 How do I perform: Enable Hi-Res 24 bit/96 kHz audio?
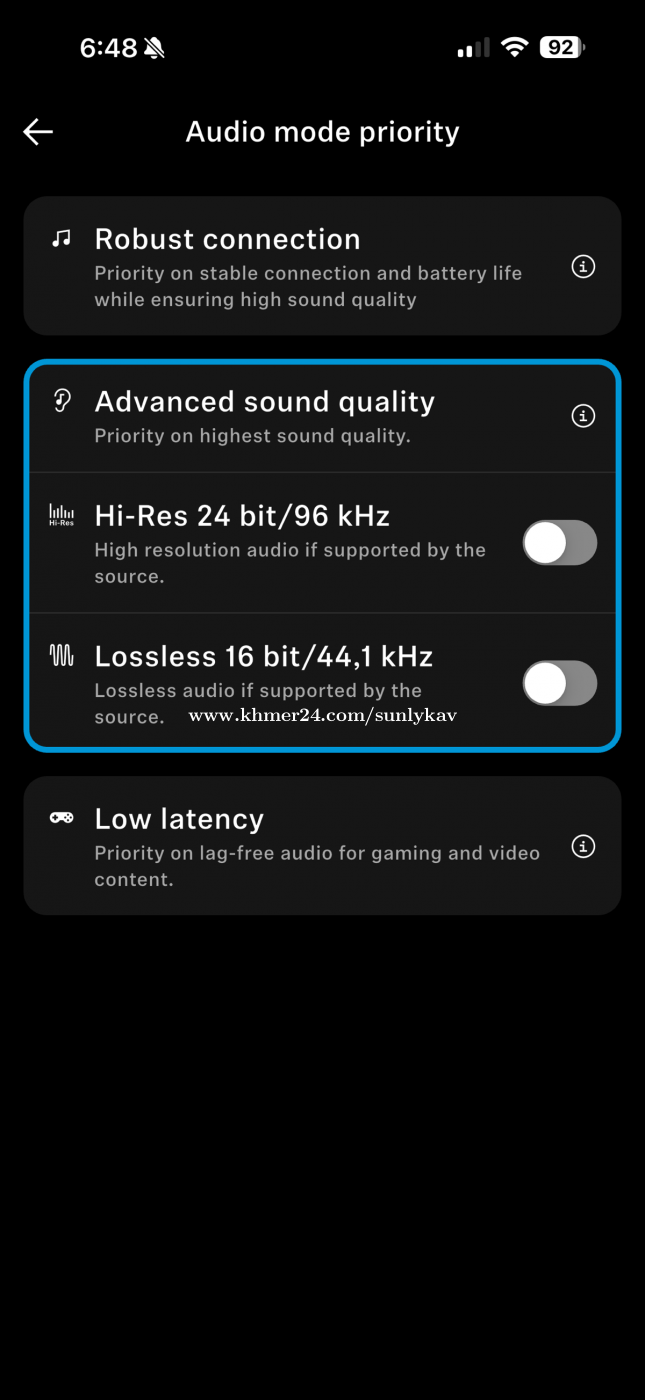click(x=559, y=543)
